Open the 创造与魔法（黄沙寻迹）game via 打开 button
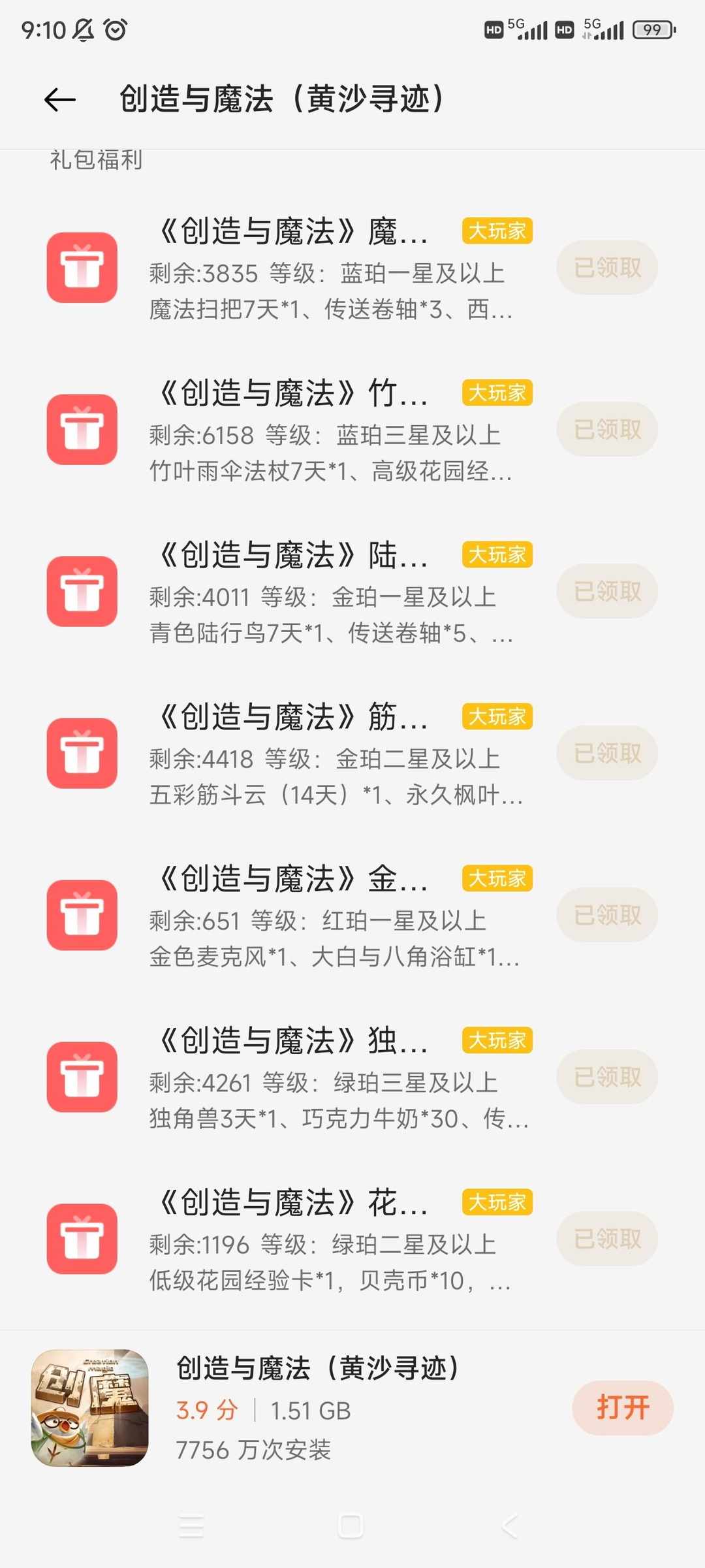 (x=621, y=1408)
